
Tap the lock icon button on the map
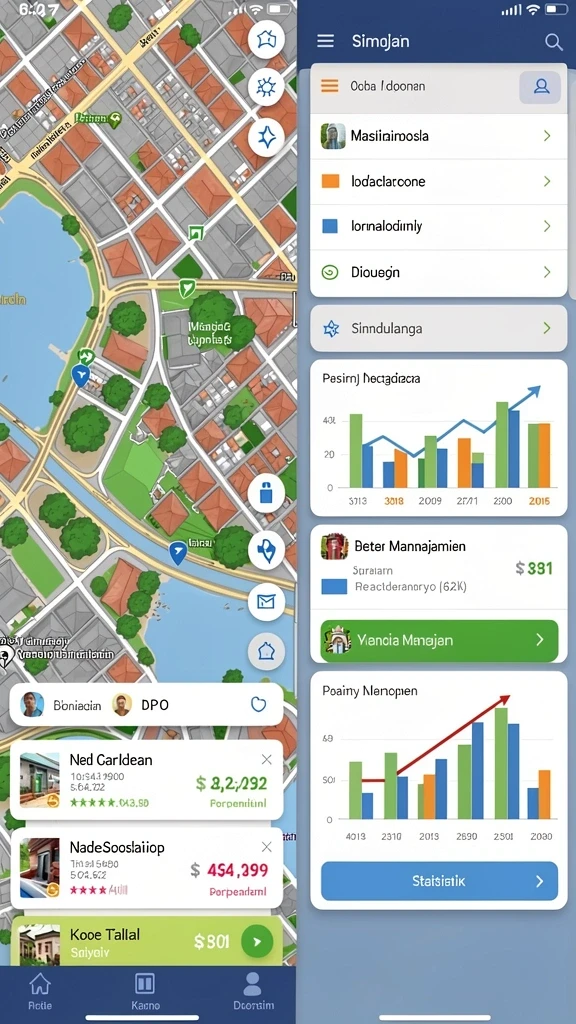pos(266,492)
